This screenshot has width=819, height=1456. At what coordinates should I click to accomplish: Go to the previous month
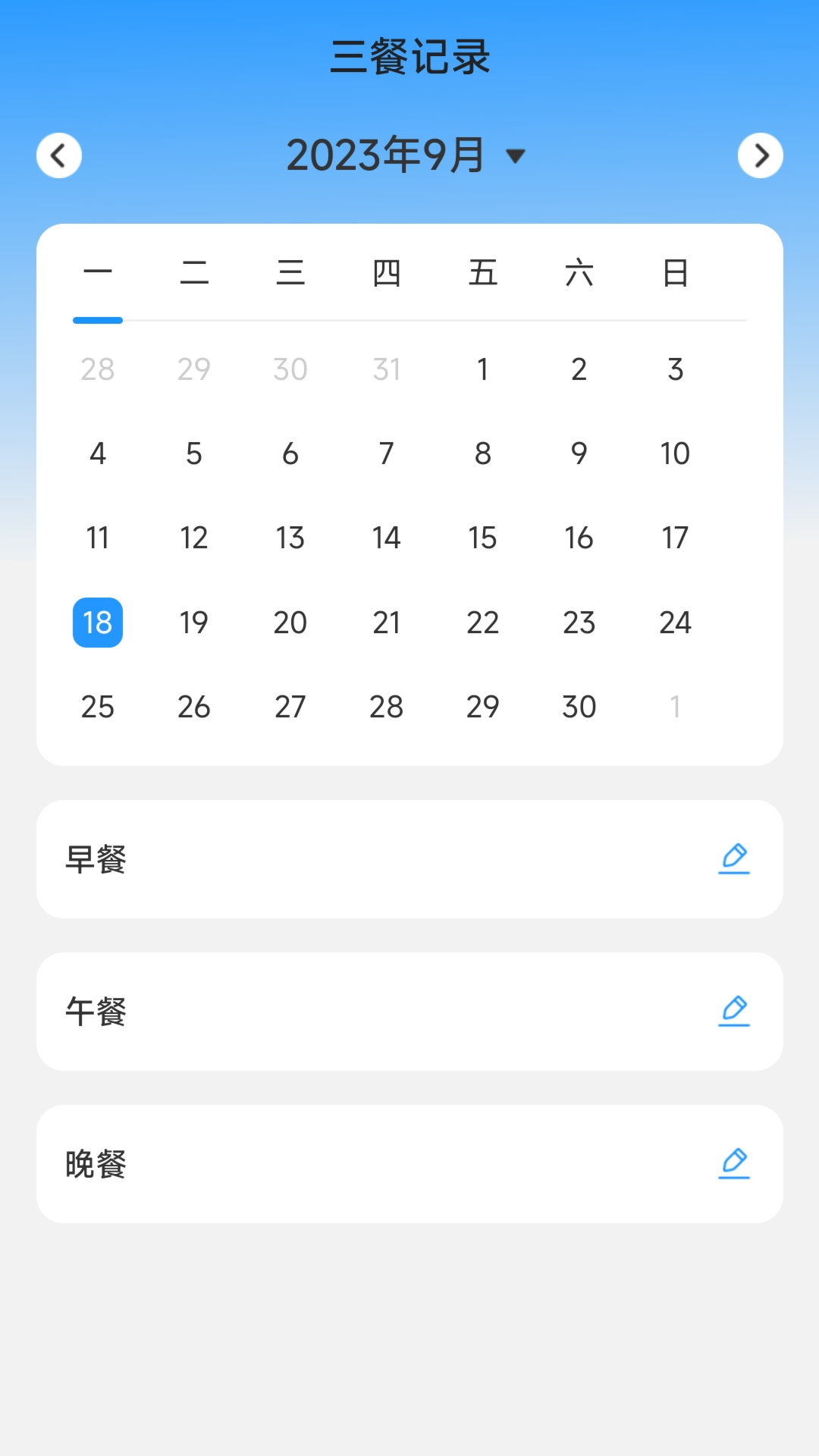pos(59,155)
